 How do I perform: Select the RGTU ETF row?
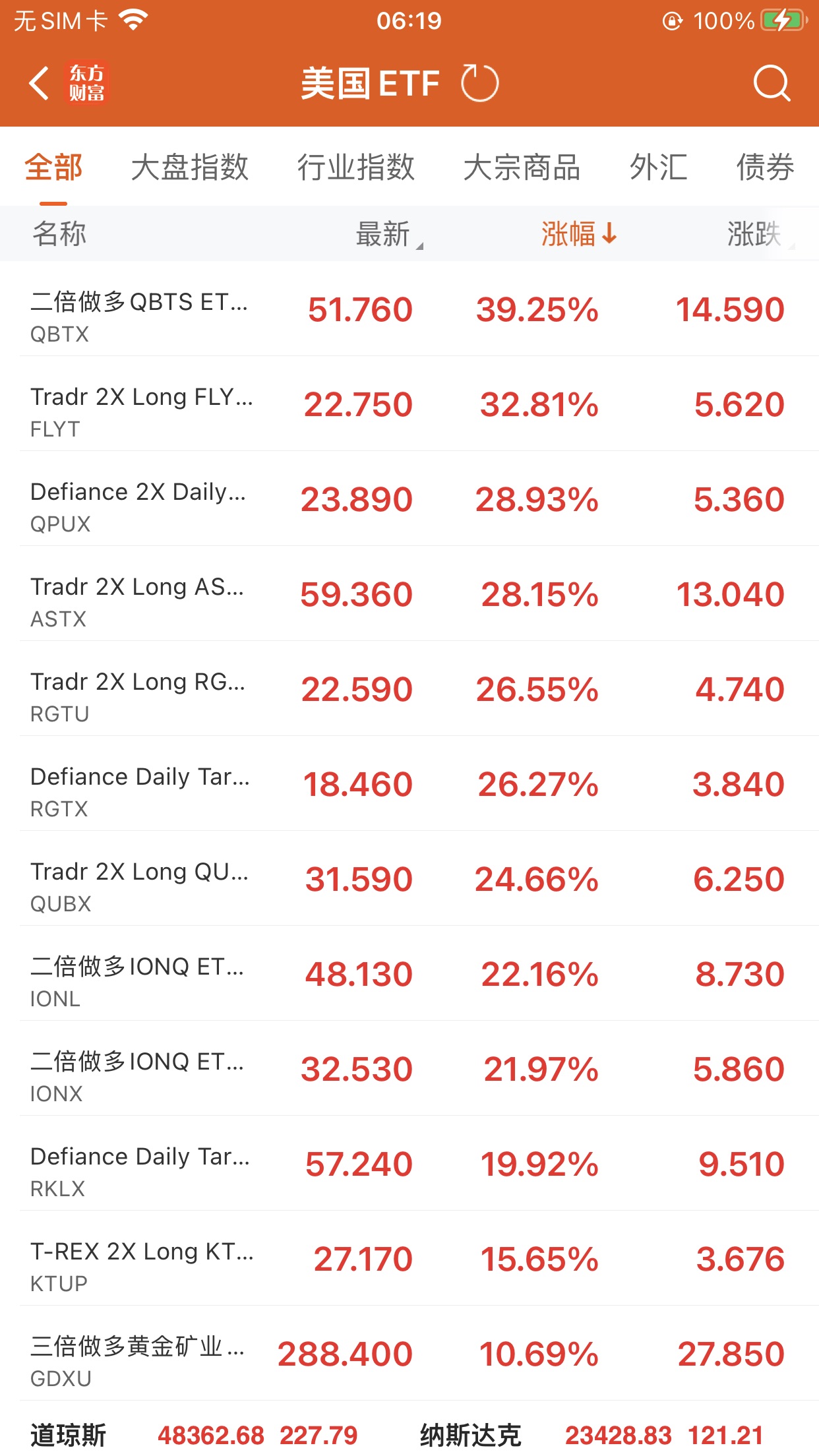[409, 689]
